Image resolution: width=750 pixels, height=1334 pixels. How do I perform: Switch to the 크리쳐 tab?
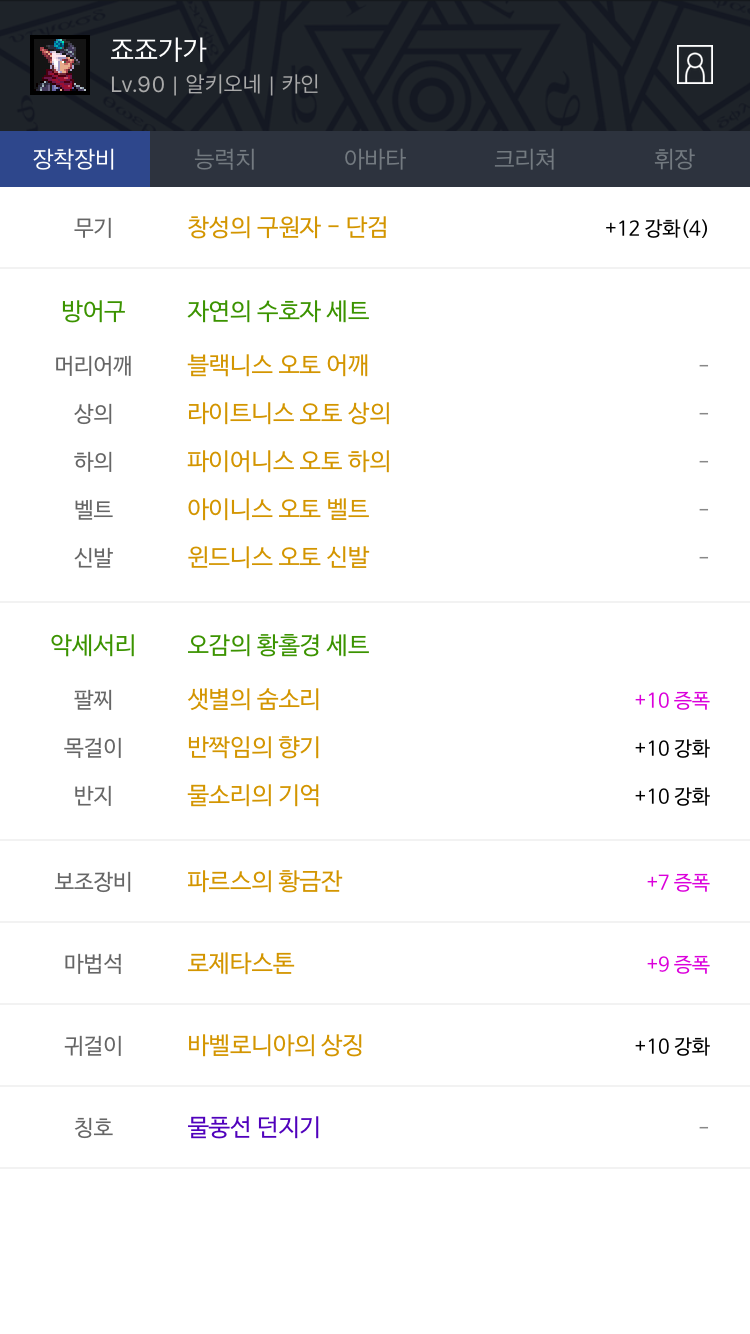(x=525, y=159)
